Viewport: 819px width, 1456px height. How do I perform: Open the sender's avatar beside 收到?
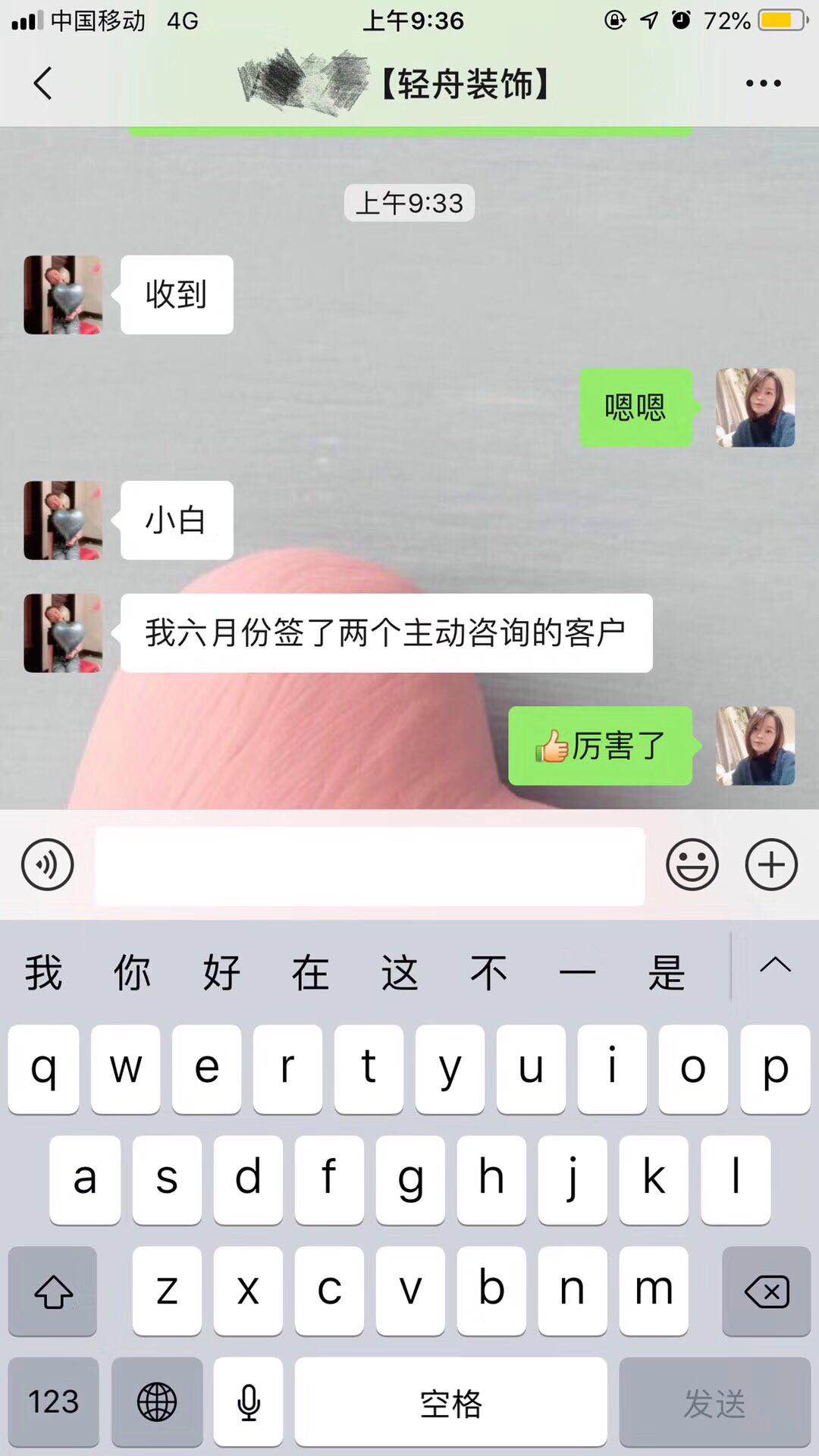[x=63, y=295]
